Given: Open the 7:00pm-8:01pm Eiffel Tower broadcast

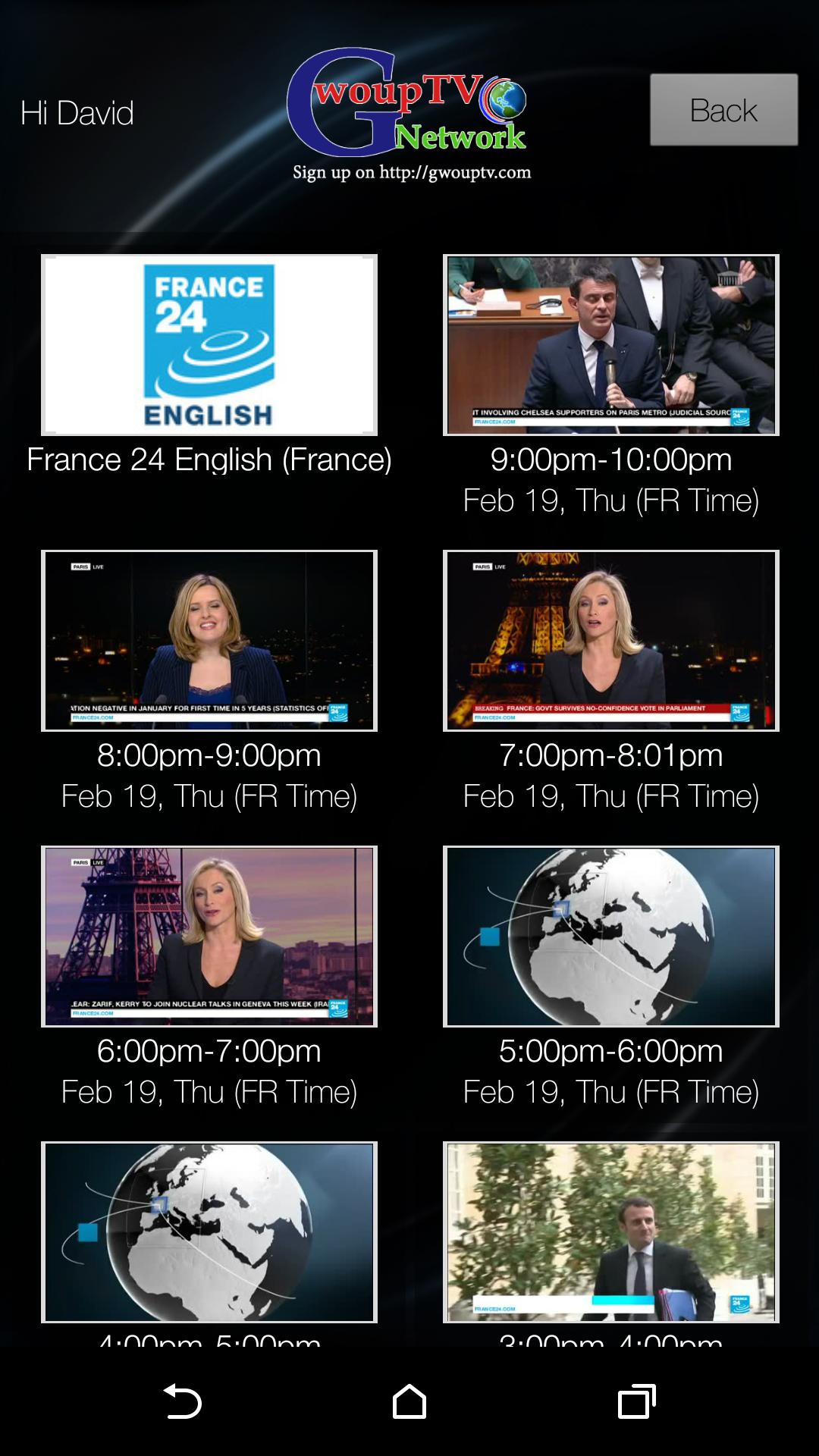Looking at the screenshot, I should tap(610, 641).
